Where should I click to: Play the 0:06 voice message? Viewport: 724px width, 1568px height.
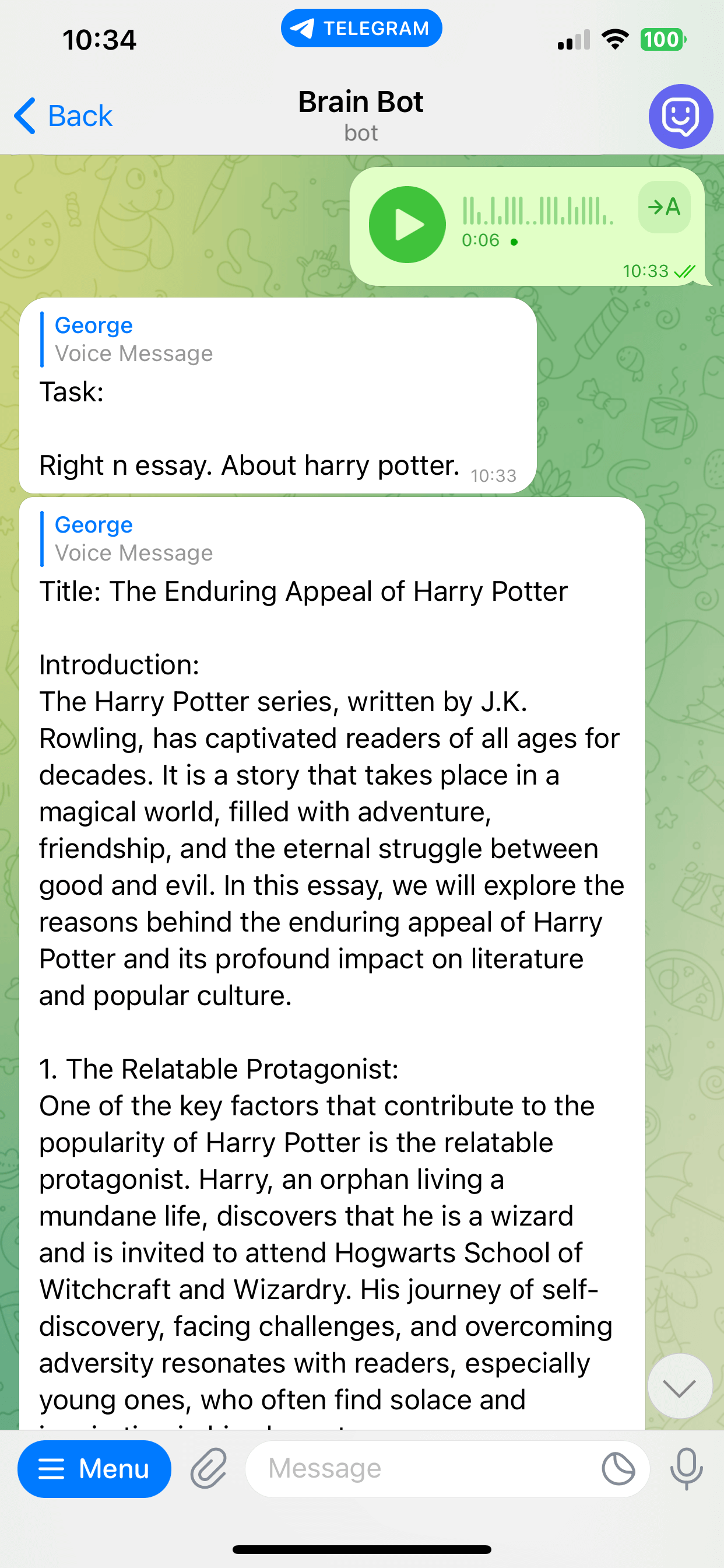click(x=407, y=225)
